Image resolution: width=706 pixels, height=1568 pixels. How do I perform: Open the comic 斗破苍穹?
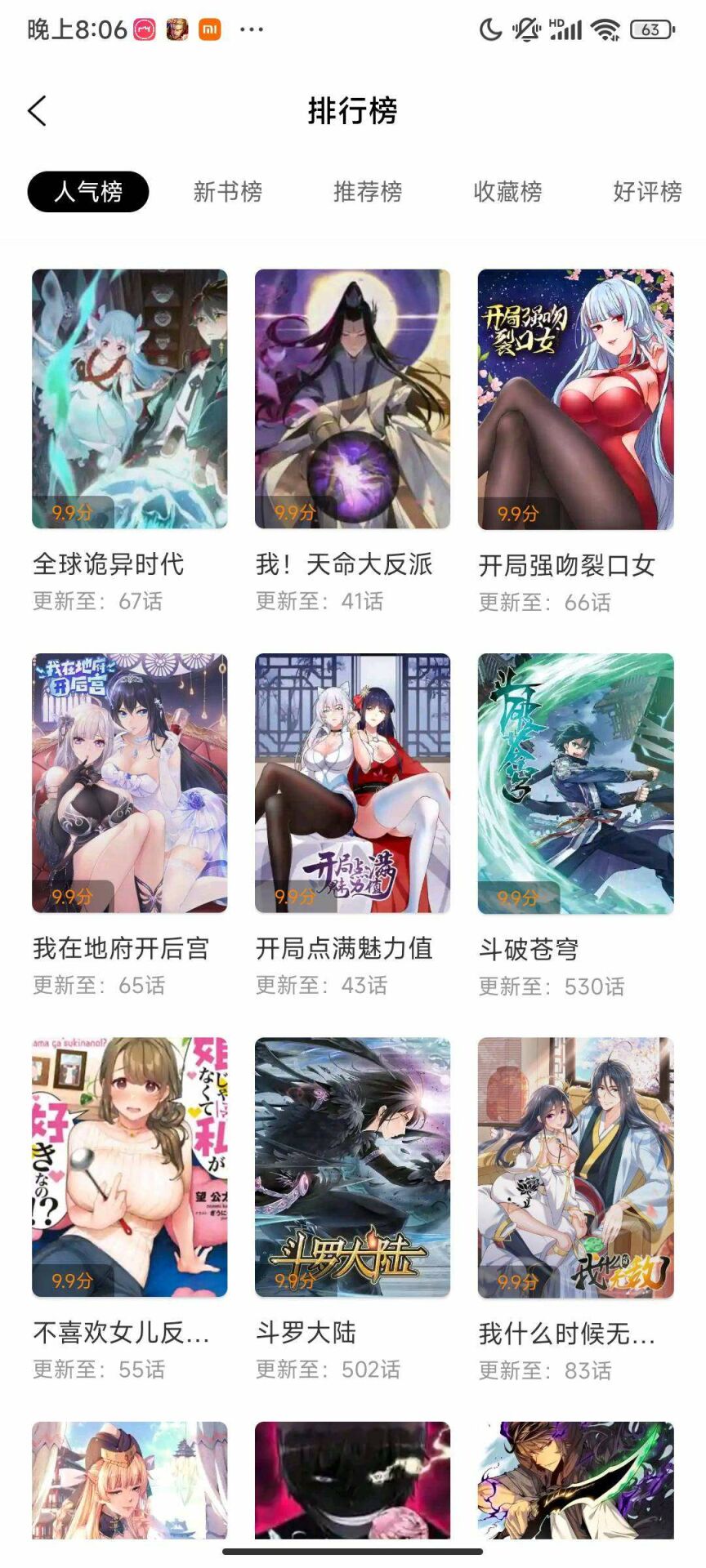pyautogui.click(x=575, y=782)
